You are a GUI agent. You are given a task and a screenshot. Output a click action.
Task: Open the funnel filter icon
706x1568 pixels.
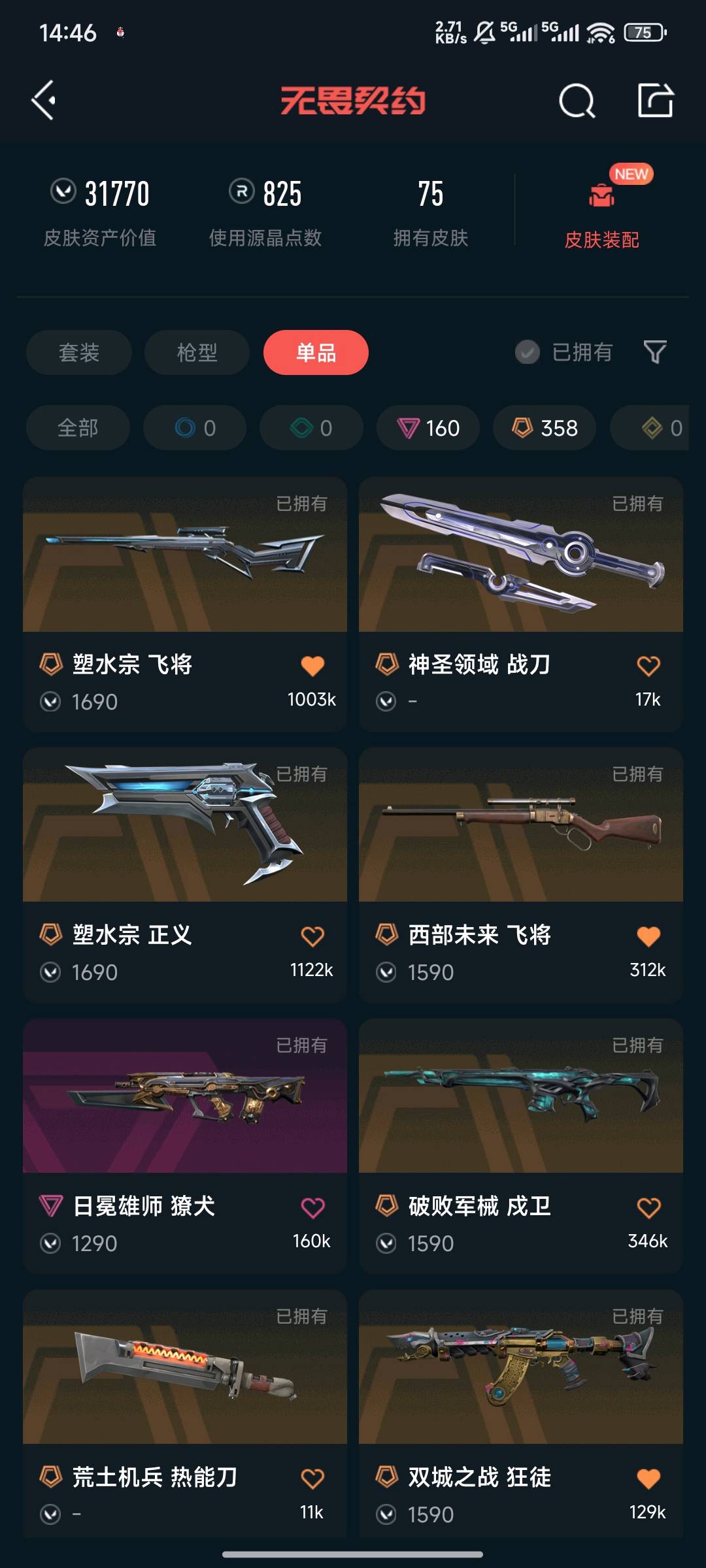tap(655, 352)
